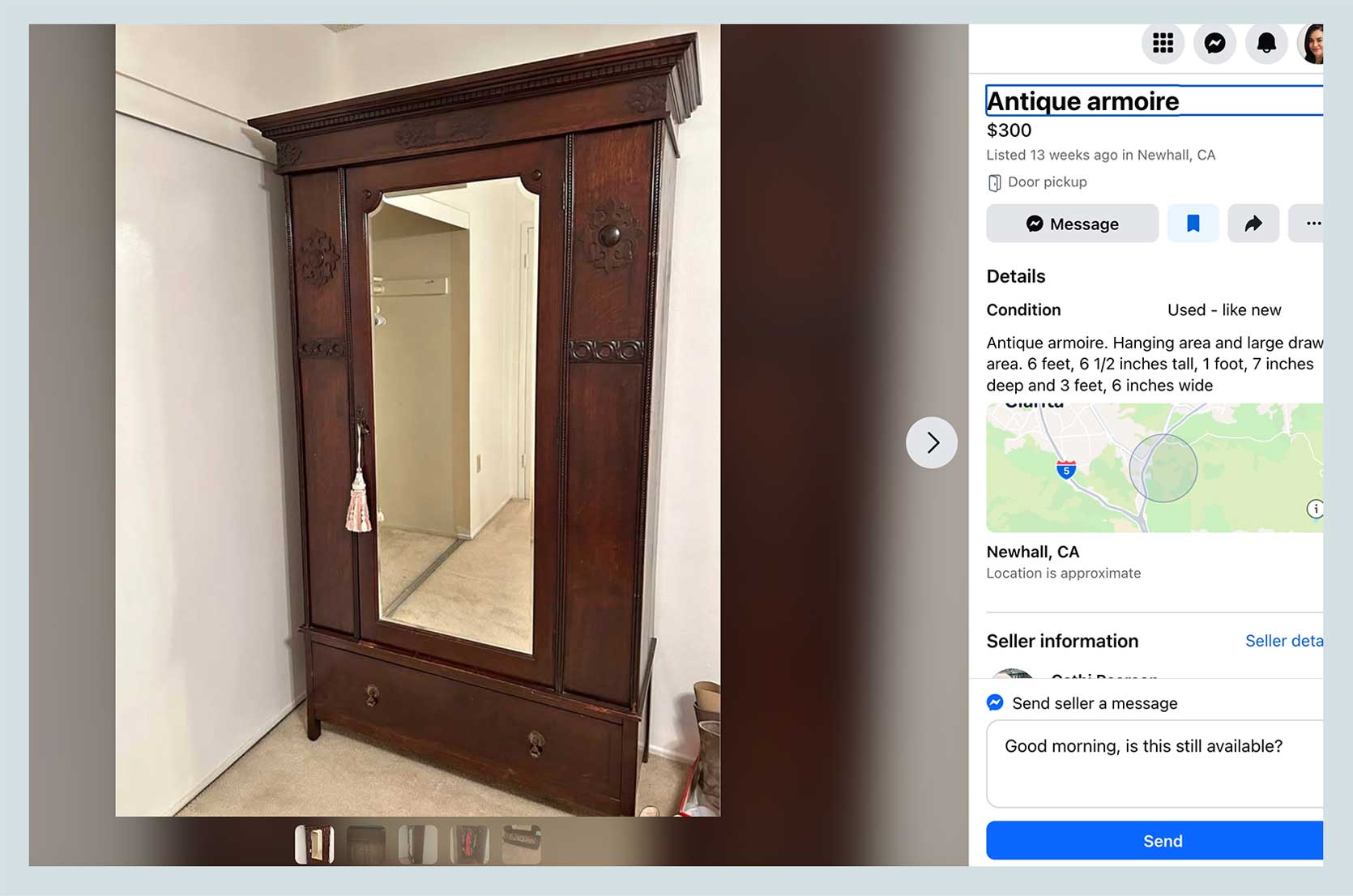This screenshot has width=1353, height=896.
Task: Share this armoire listing
Action: 1253,224
